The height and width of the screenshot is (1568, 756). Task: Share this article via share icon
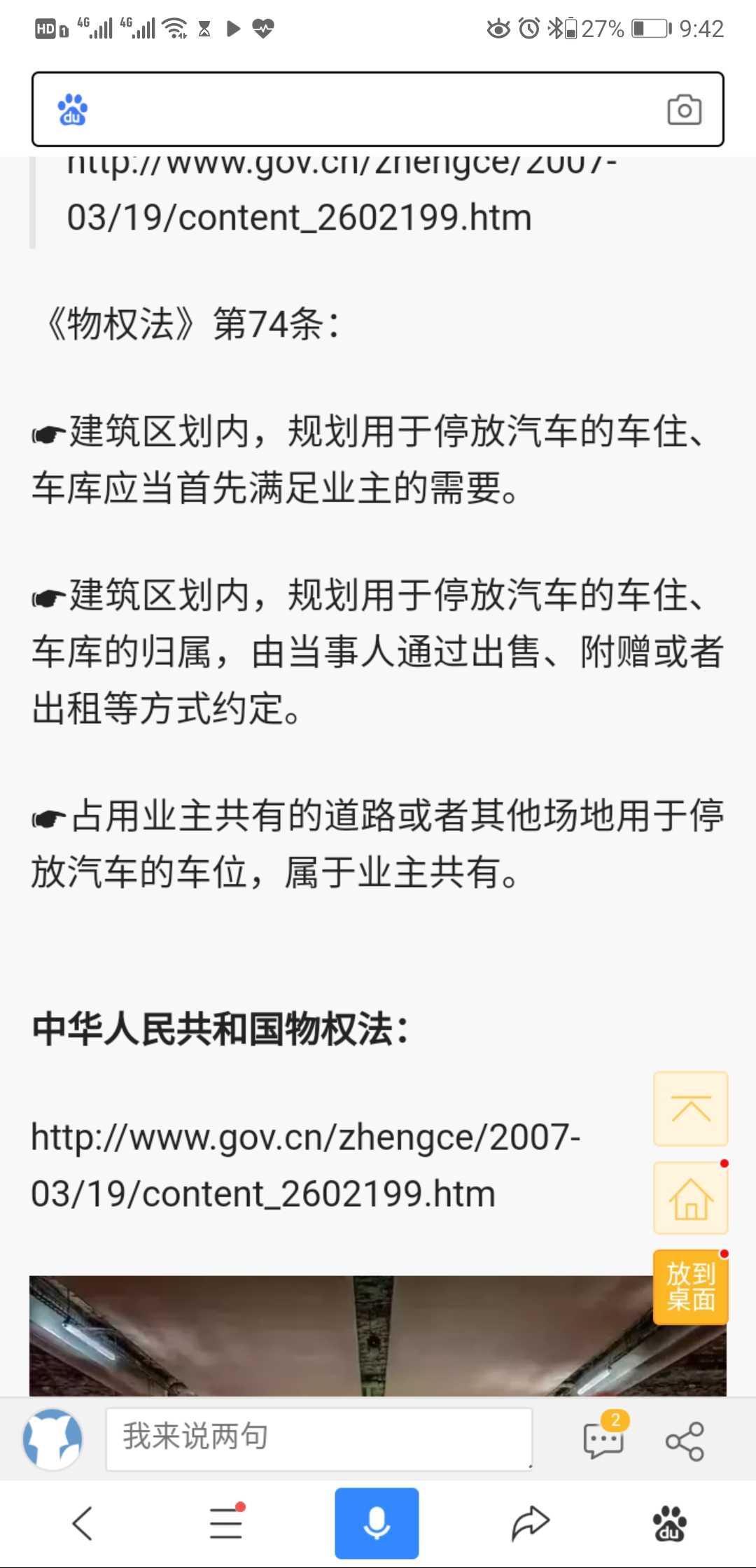[685, 1441]
